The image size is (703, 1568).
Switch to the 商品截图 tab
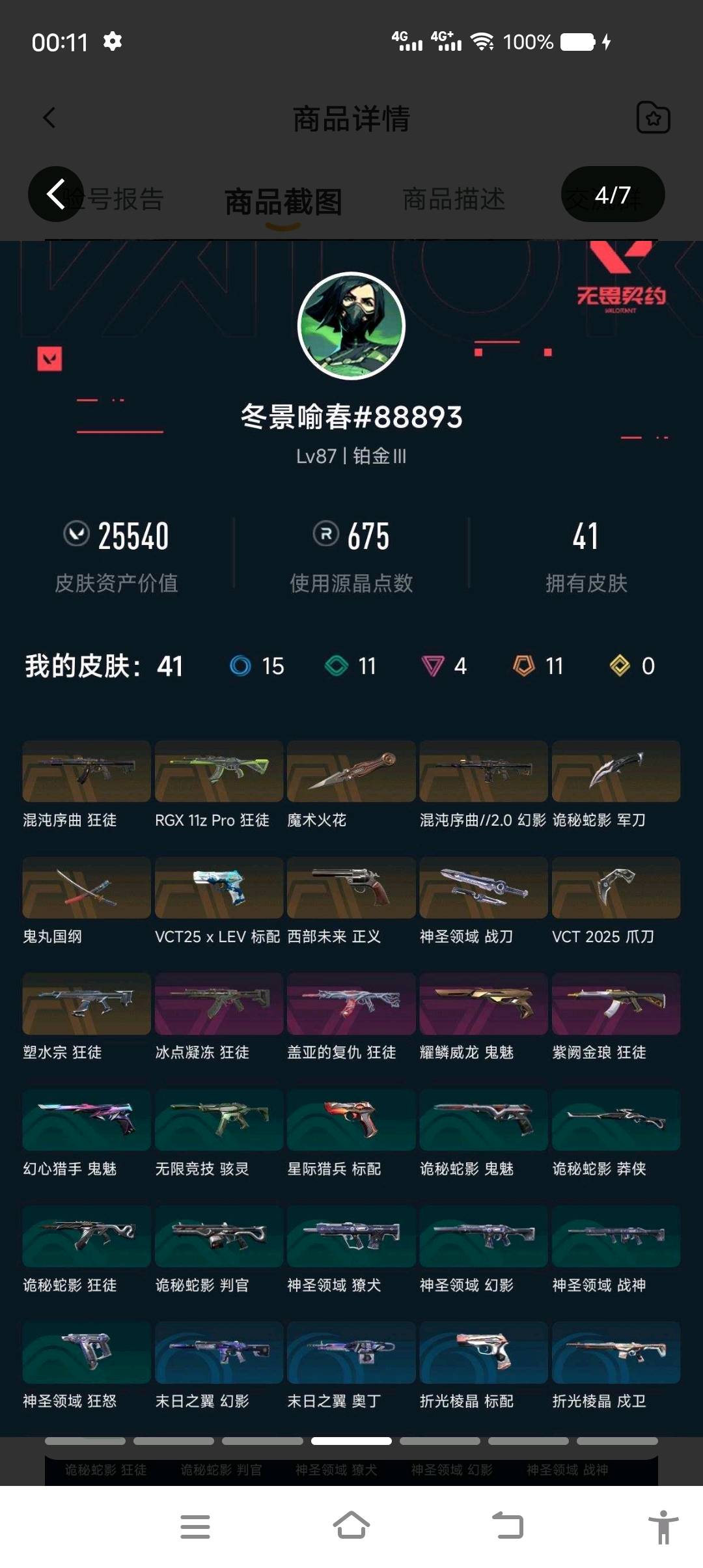coord(283,201)
